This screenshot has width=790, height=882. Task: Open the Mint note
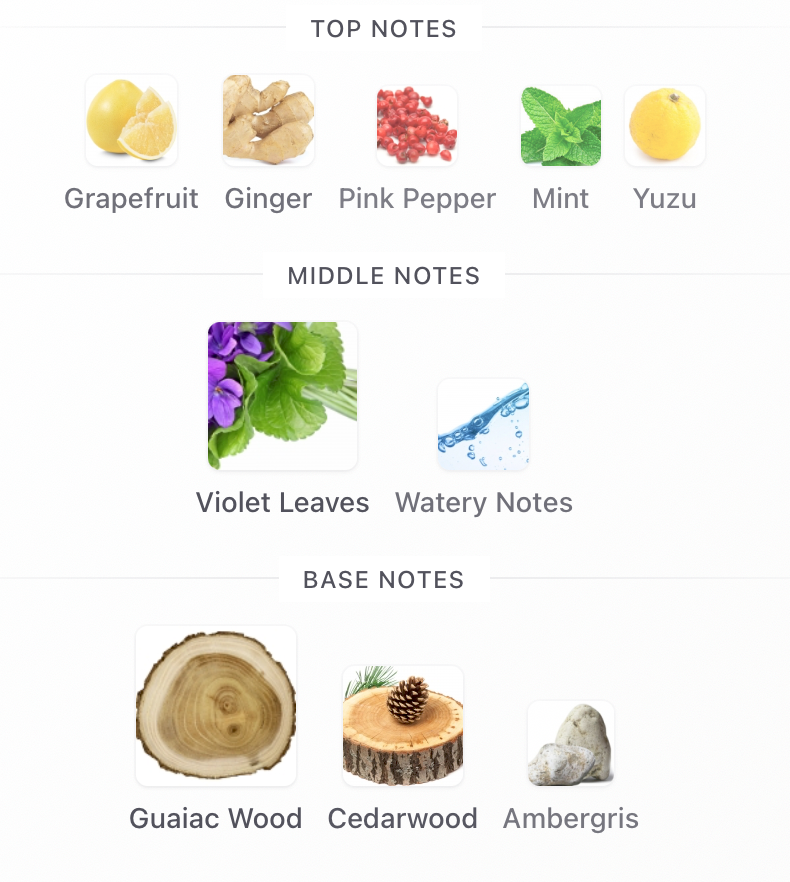561,126
